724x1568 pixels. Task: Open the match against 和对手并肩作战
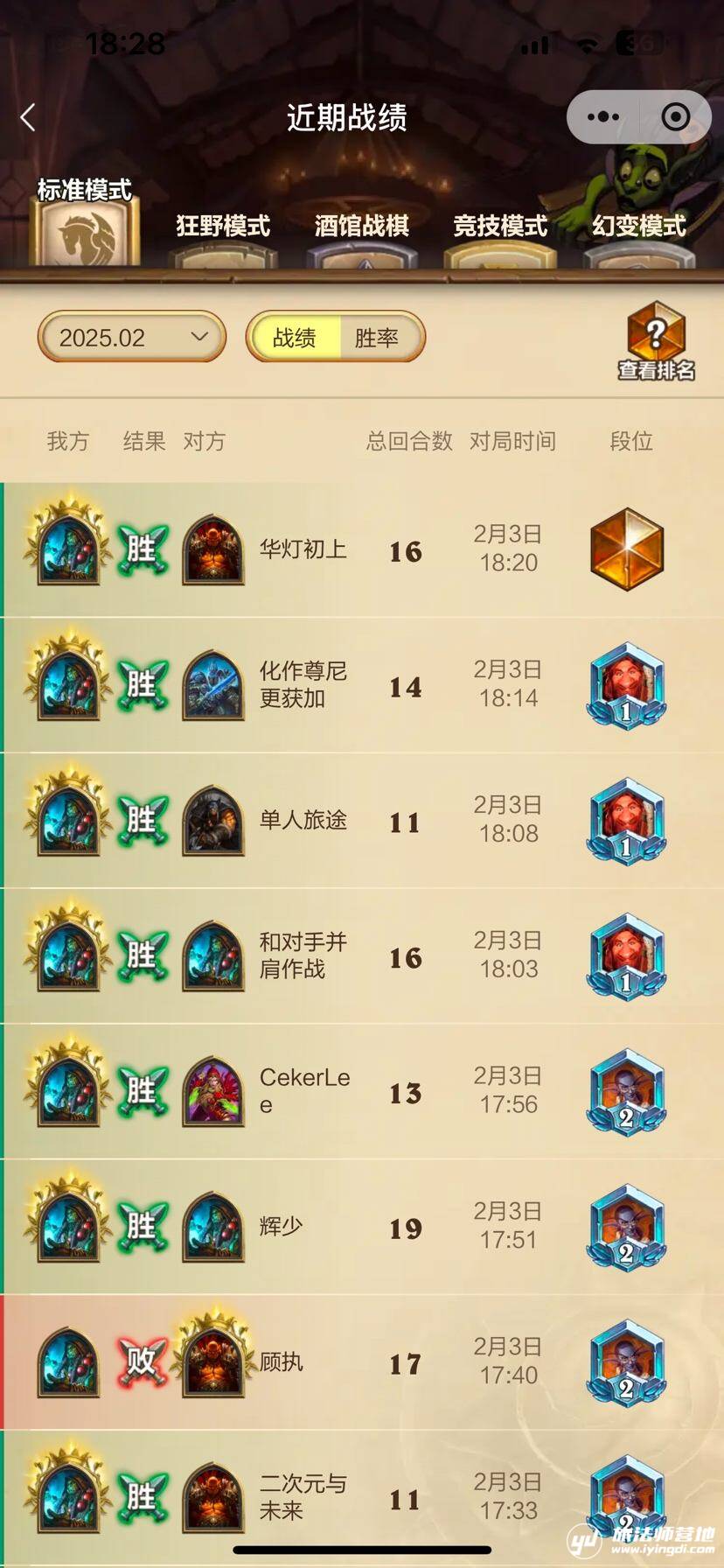[362, 956]
